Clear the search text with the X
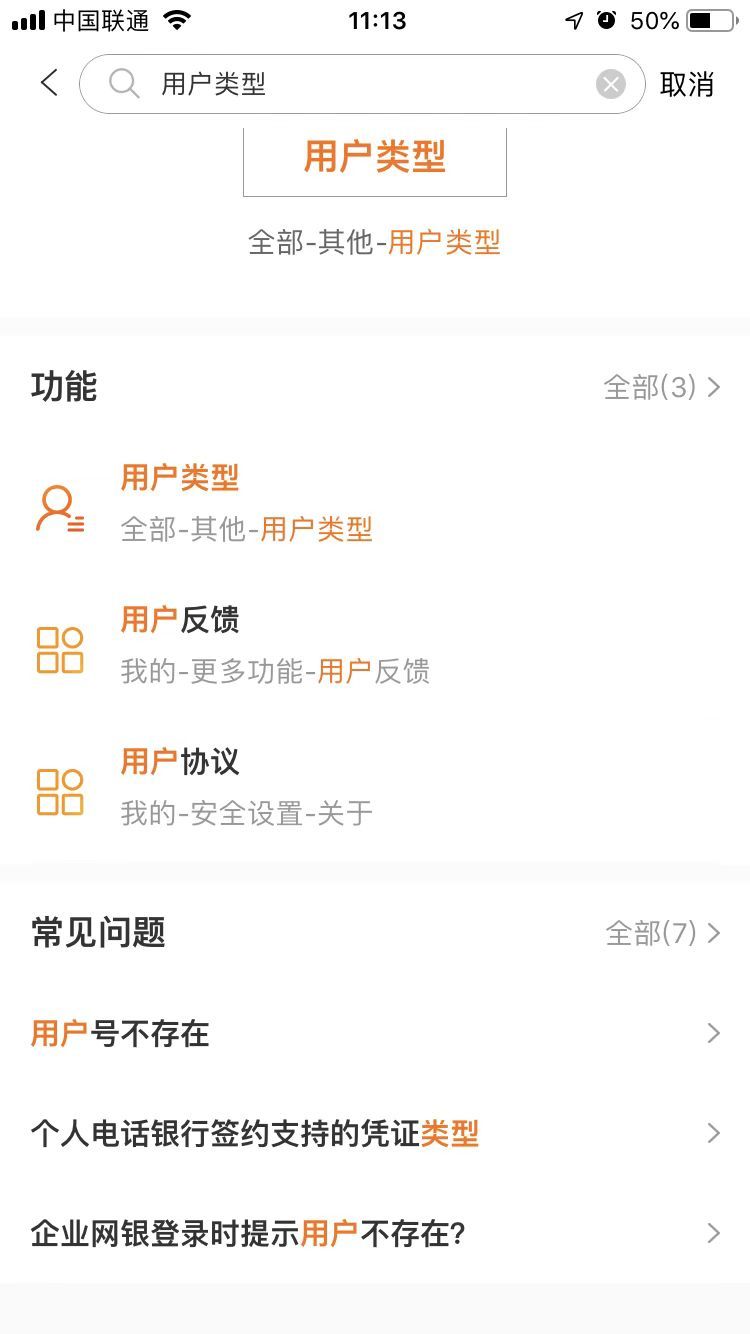This screenshot has height=1334, width=750. point(610,84)
